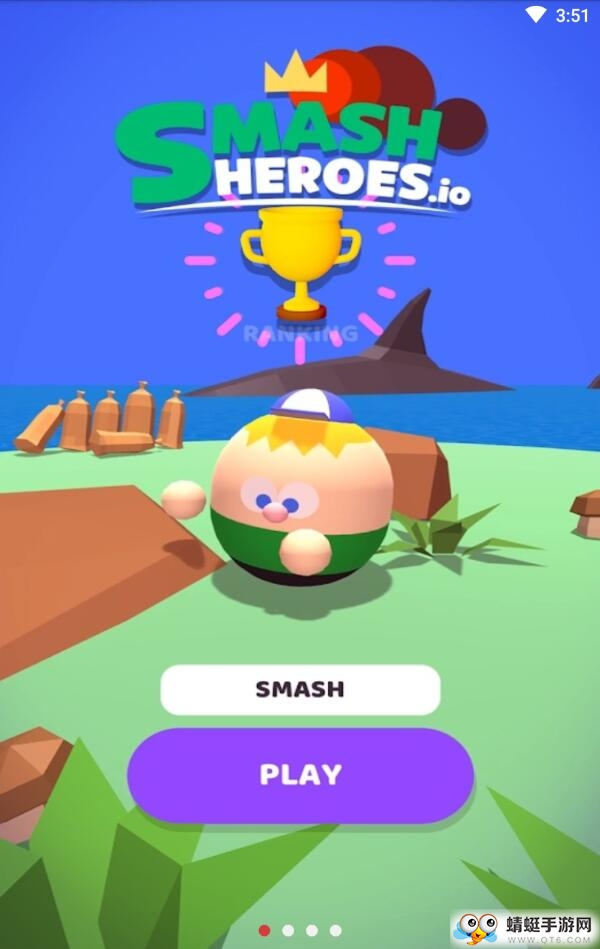
Task: Start the game with the PLAY button
Action: [x=300, y=775]
